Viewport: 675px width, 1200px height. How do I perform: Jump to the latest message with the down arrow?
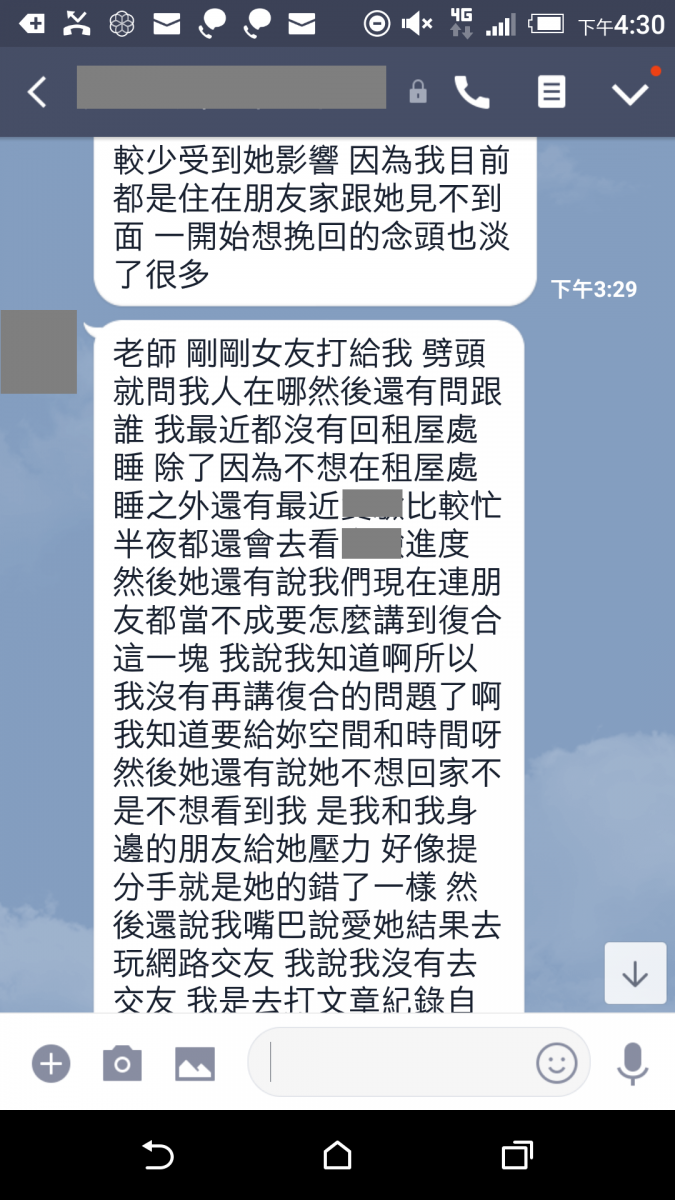pyautogui.click(x=635, y=973)
